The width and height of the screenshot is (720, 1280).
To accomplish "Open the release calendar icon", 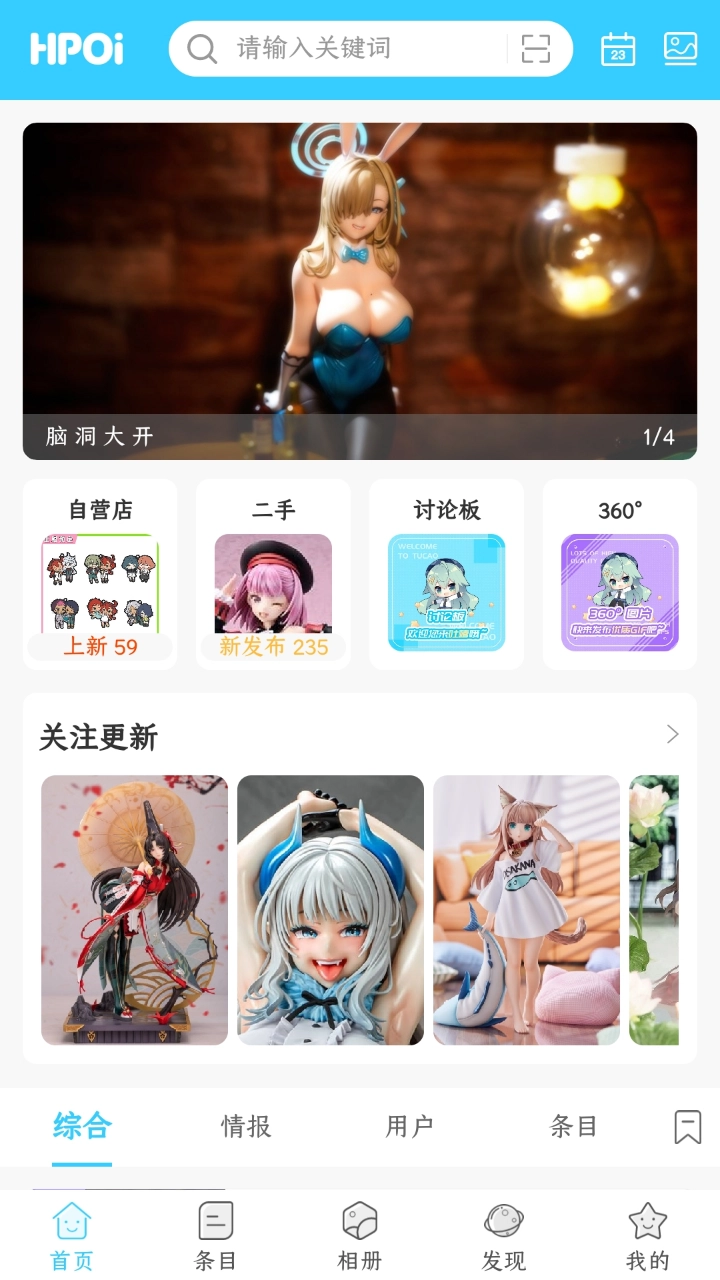I will 618,48.
